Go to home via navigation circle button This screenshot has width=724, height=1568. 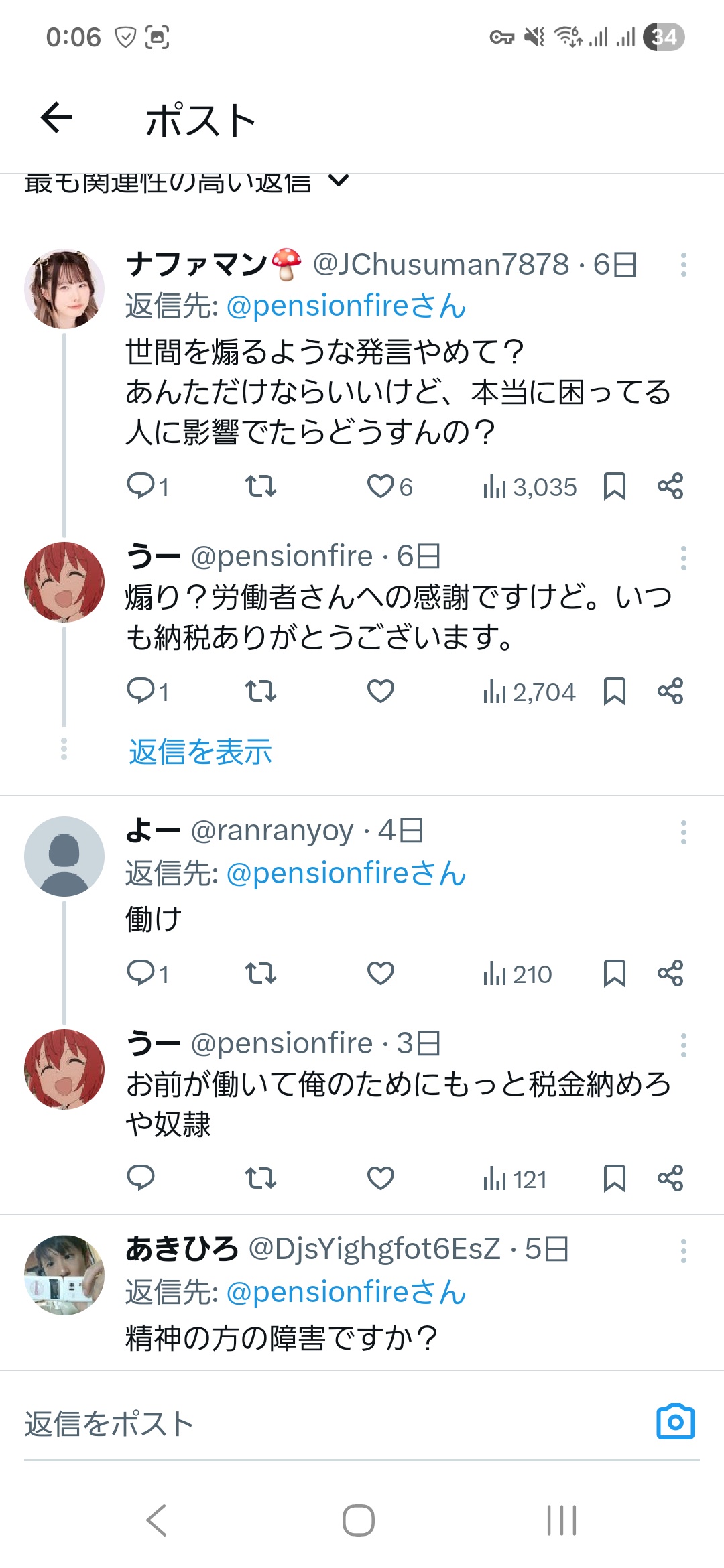pyautogui.click(x=361, y=1520)
